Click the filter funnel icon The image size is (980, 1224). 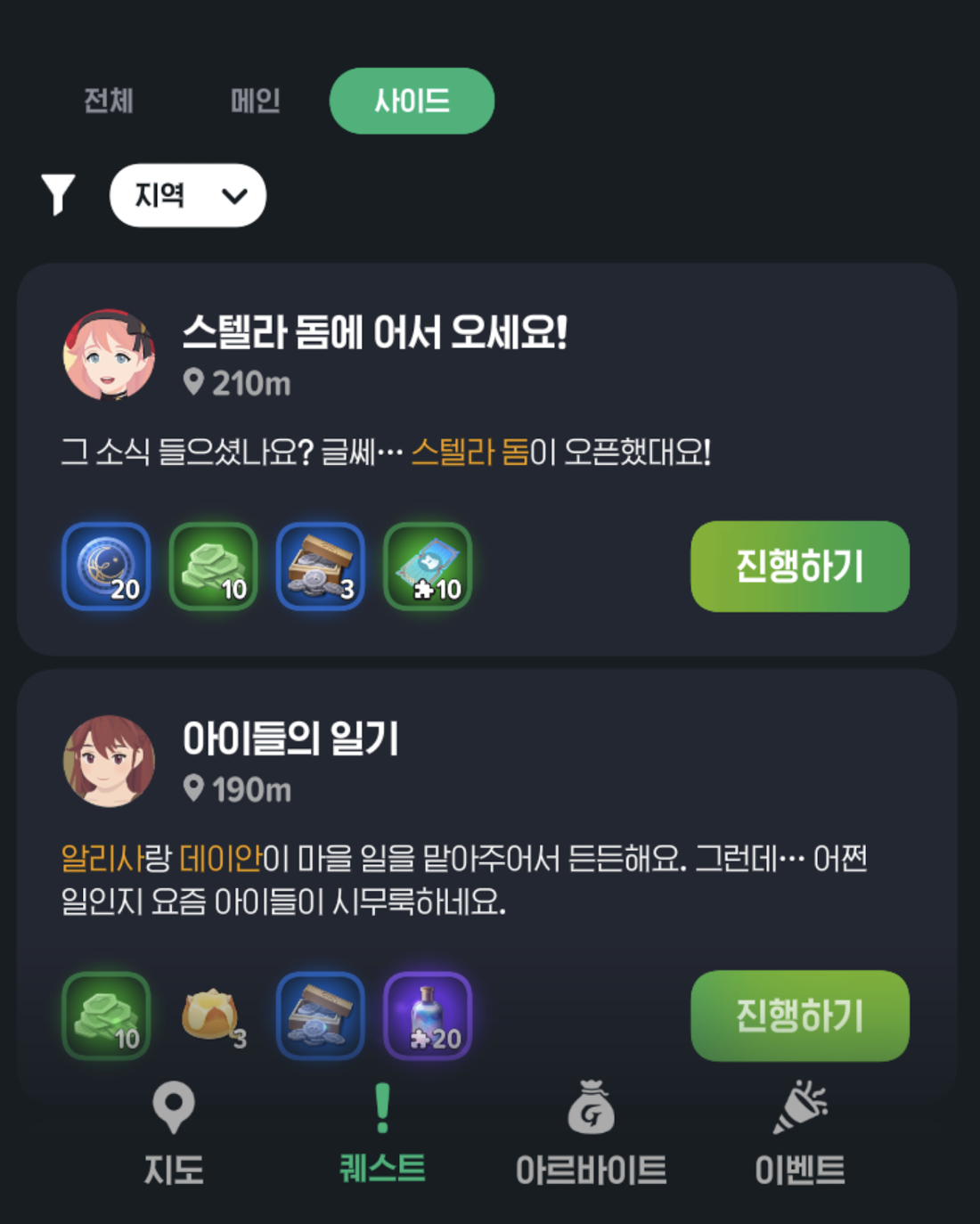point(59,195)
